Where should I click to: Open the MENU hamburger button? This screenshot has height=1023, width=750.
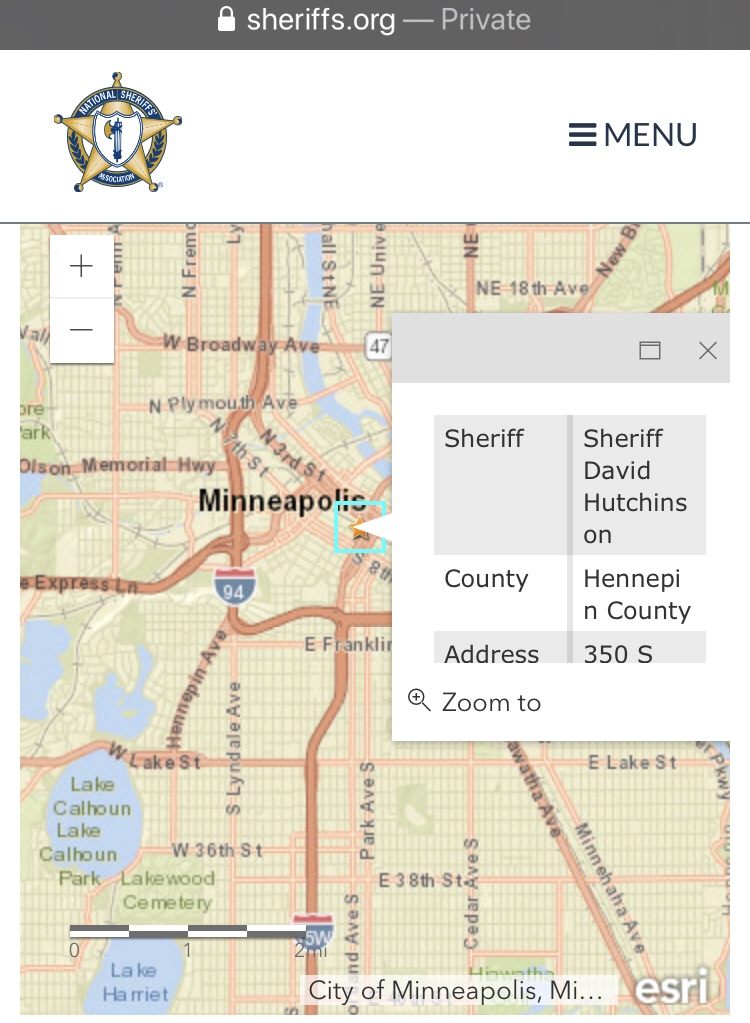(633, 135)
